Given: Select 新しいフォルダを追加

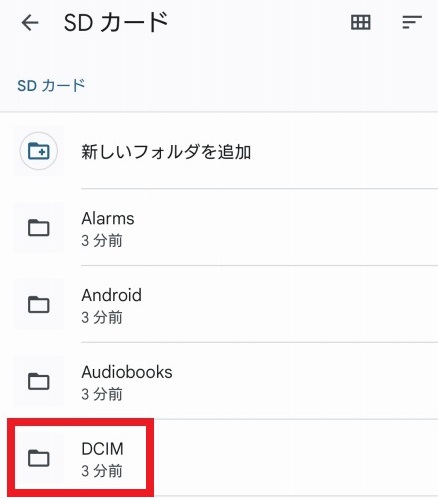Looking at the screenshot, I should coord(219,151).
